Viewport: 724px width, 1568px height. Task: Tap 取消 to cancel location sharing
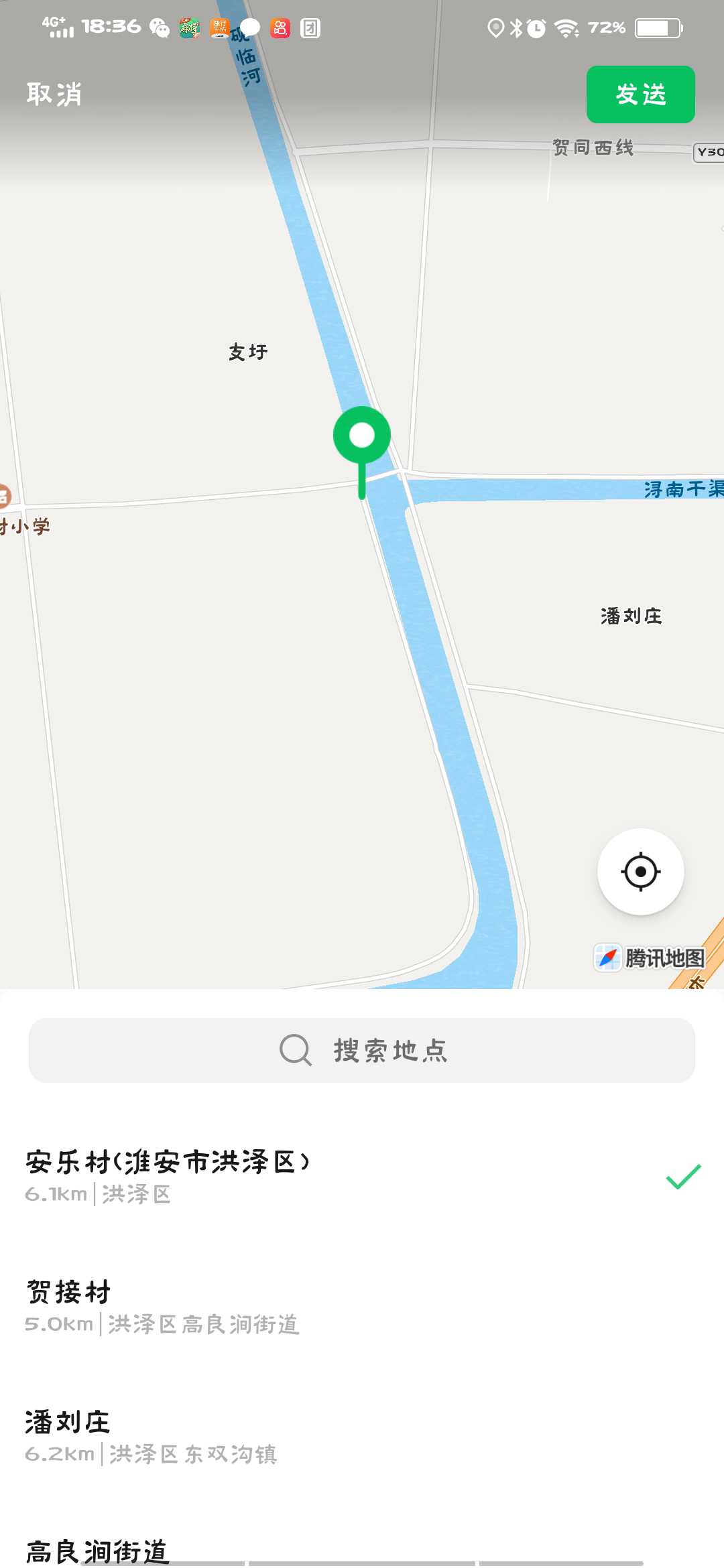[54, 94]
